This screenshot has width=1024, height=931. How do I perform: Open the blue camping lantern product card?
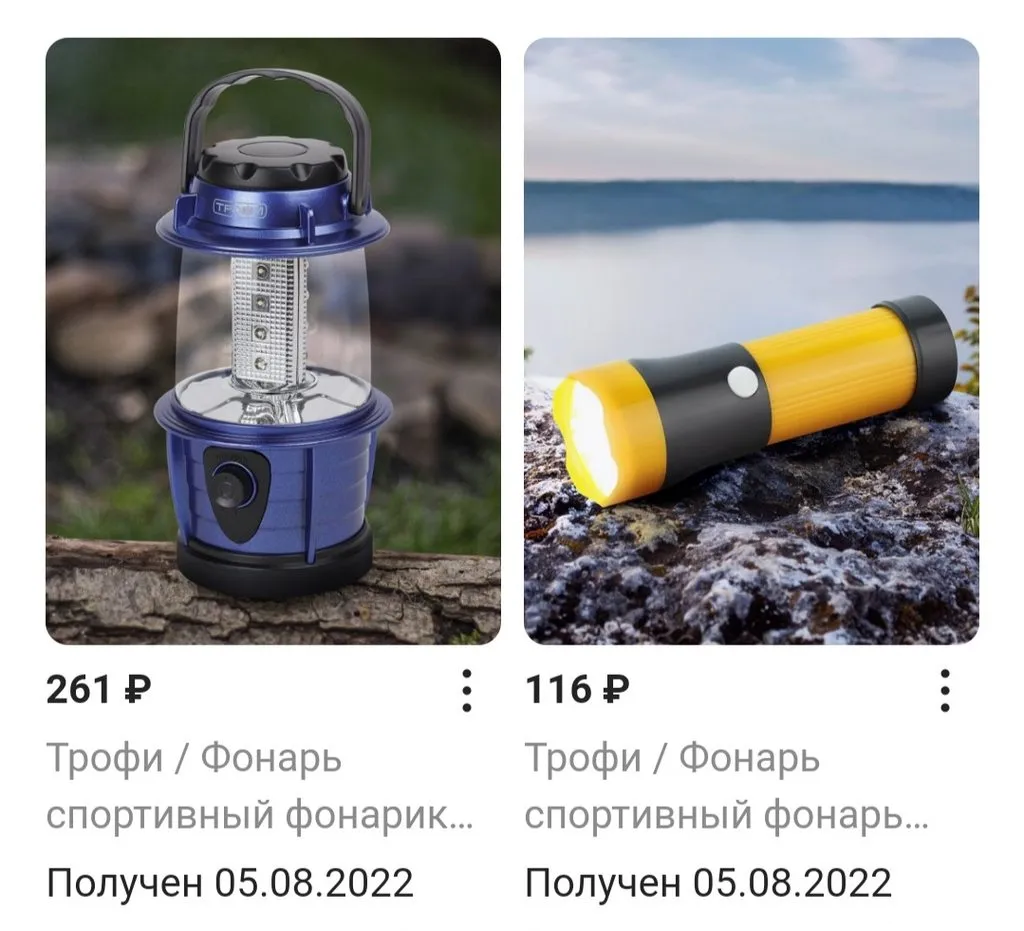click(x=273, y=340)
